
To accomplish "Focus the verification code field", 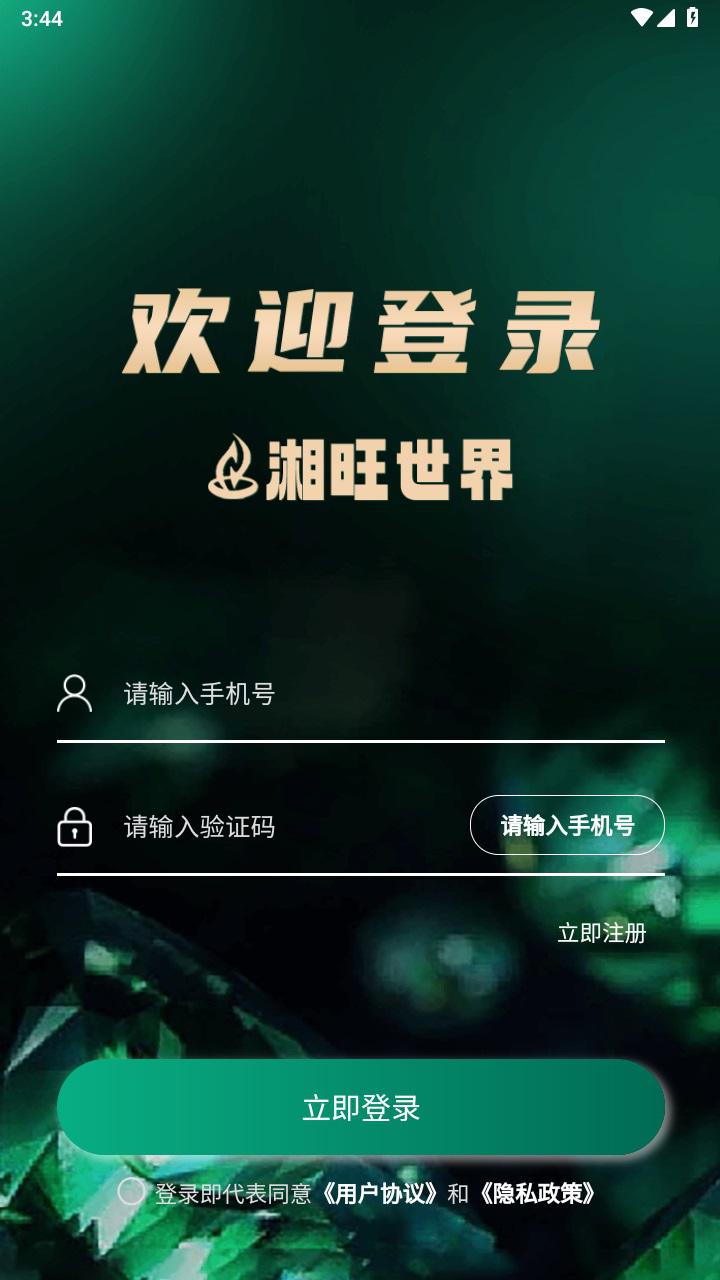I will [290, 827].
